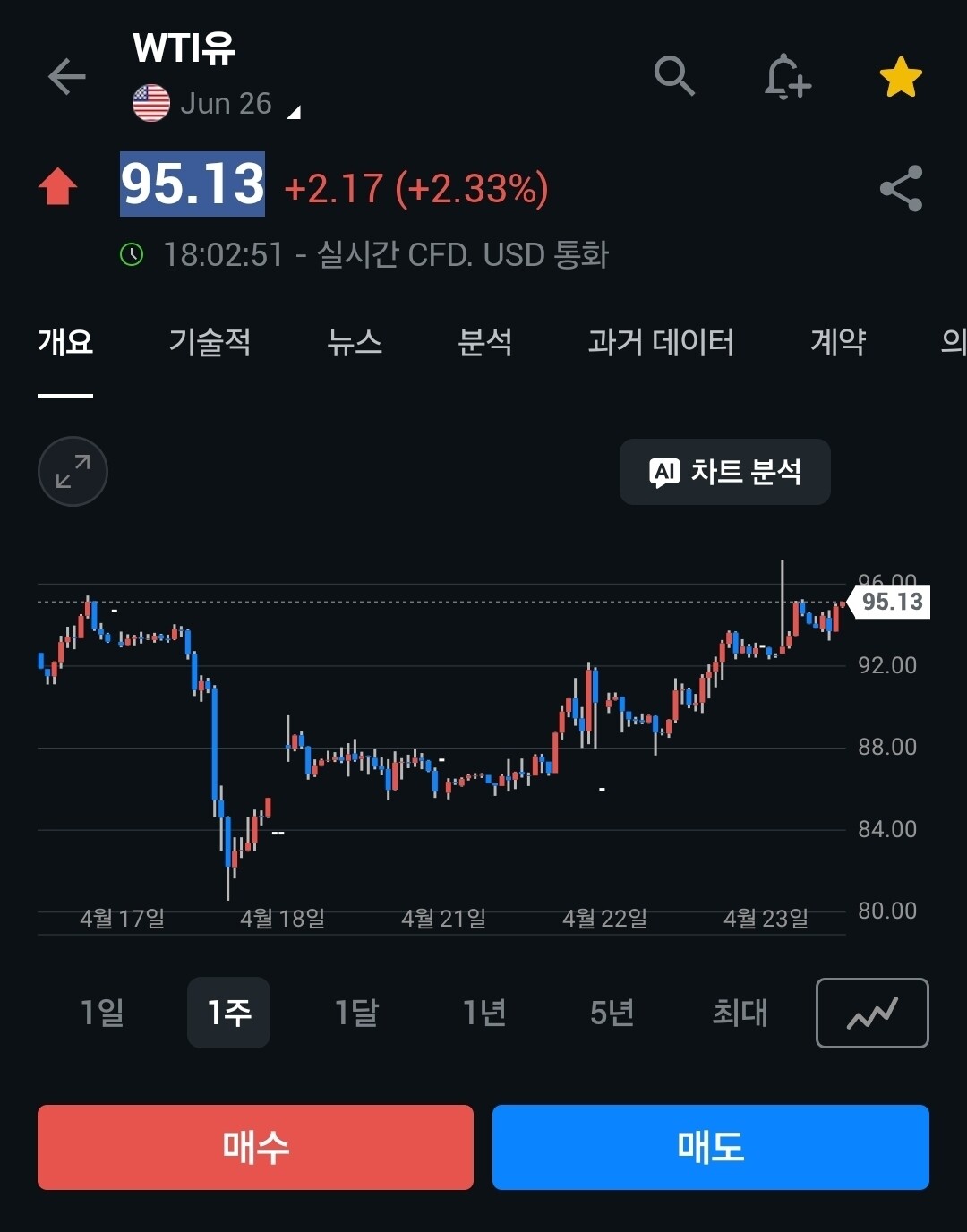This screenshot has height=1232, width=967.
Task: Select the 1년 chart range
Action: (x=484, y=1013)
